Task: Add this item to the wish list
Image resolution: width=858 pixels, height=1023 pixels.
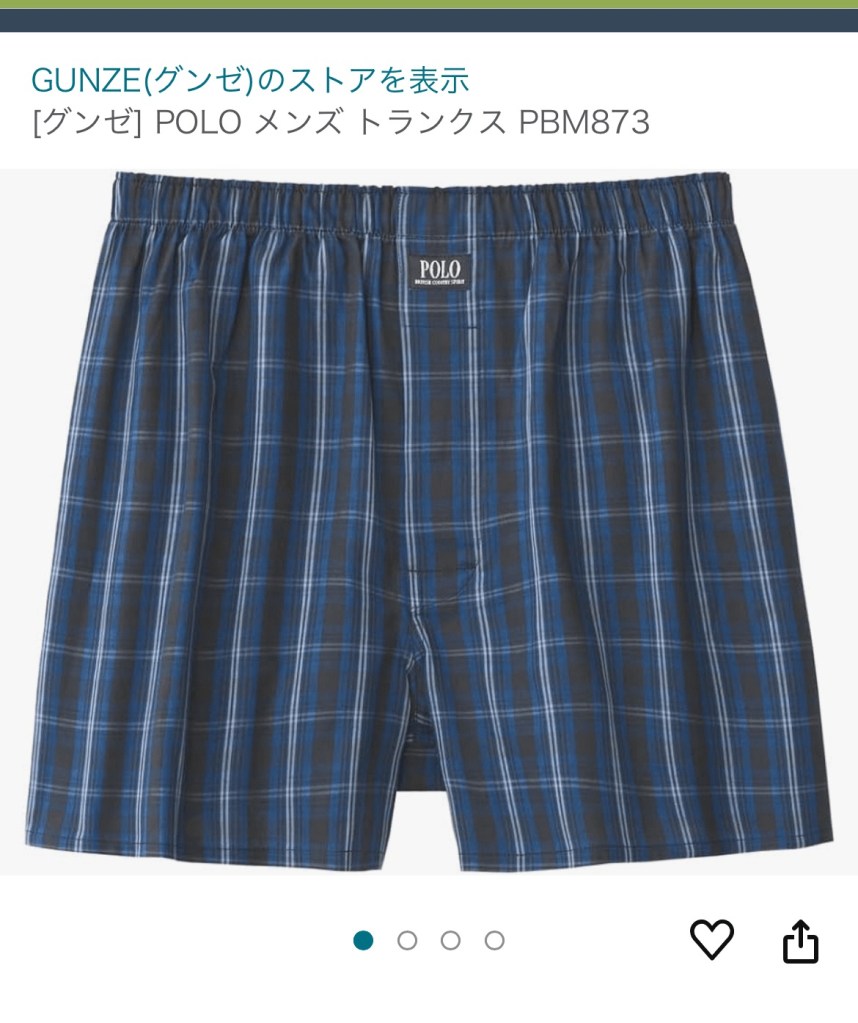Action: pyautogui.click(x=712, y=940)
